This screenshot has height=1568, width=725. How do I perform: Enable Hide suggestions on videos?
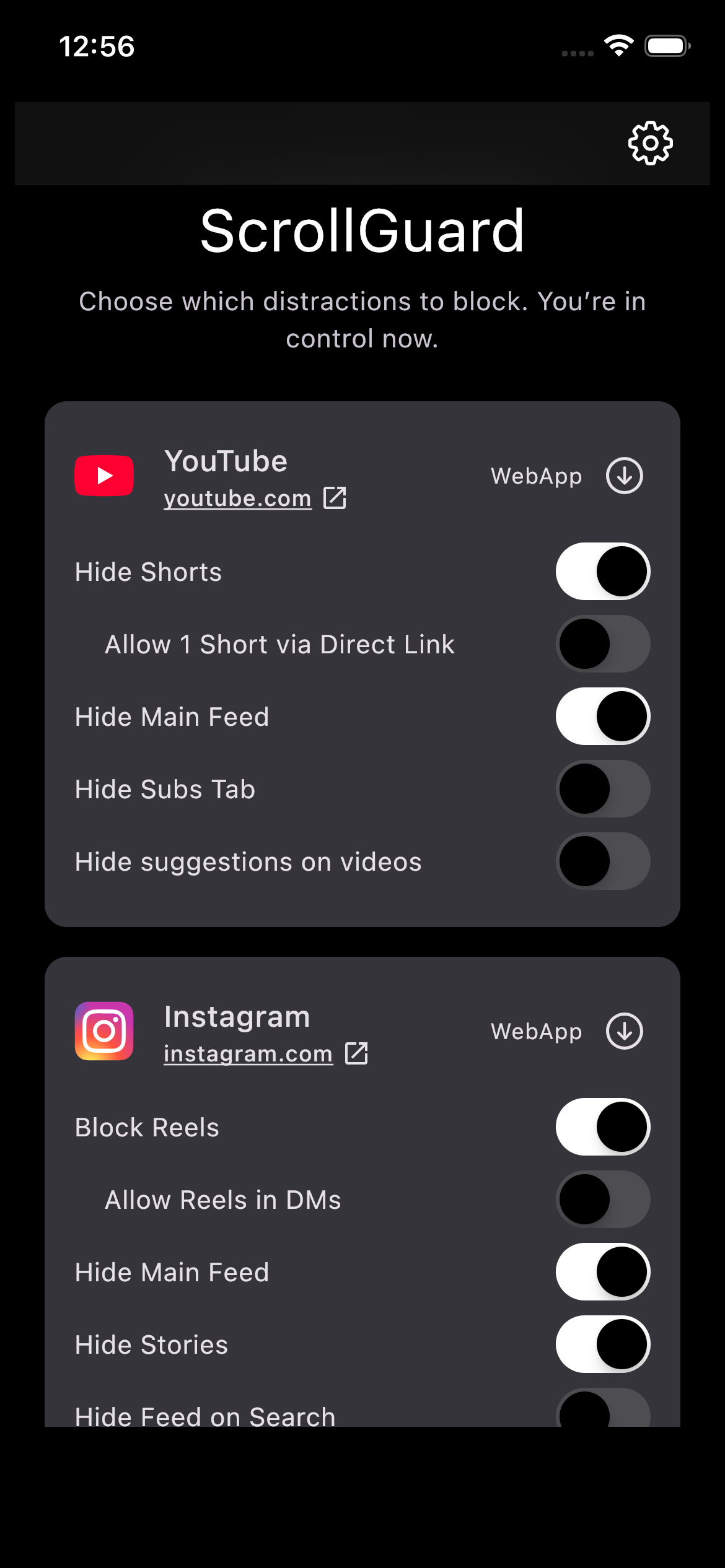click(603, 861)
